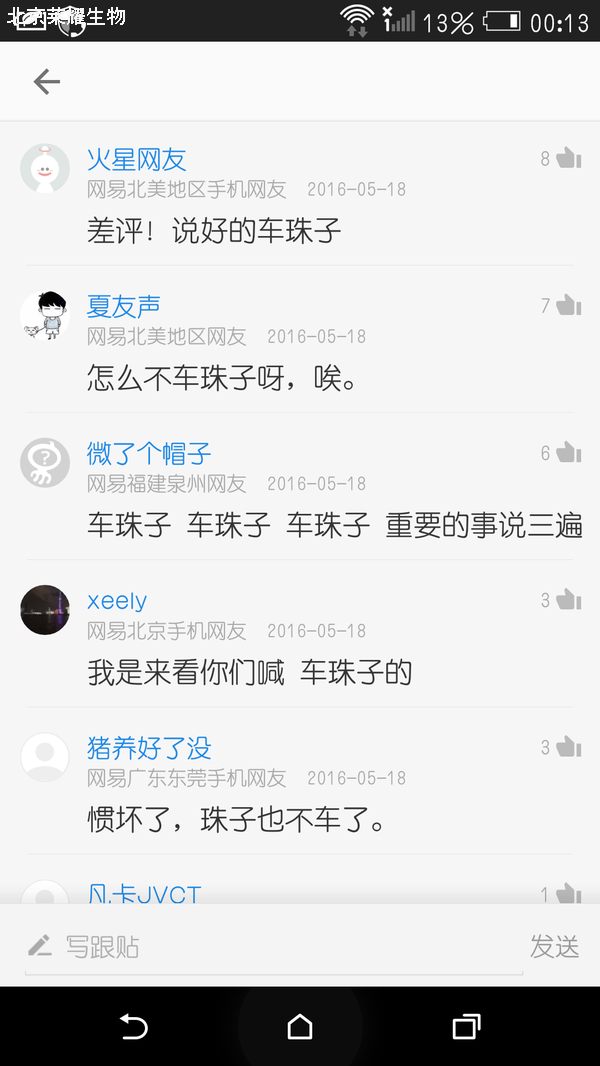Tap xeely's avatar picture

[45, 610]
